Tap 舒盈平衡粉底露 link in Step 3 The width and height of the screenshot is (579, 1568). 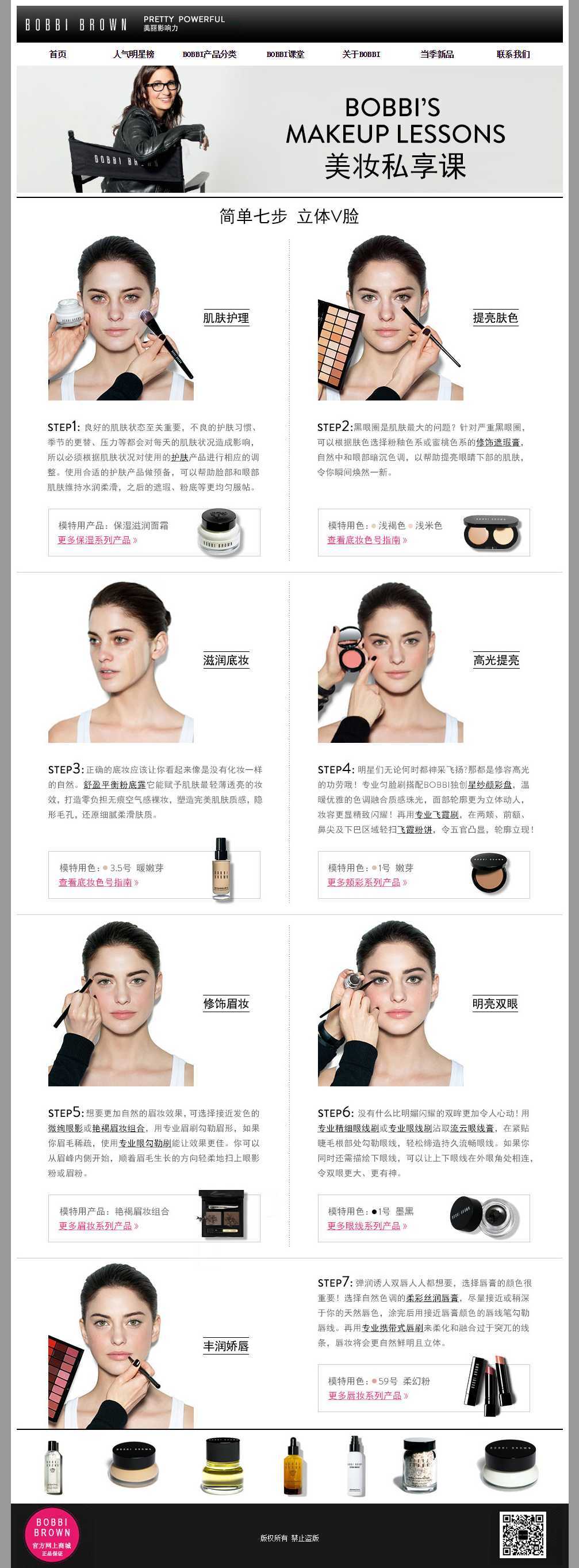114,785
